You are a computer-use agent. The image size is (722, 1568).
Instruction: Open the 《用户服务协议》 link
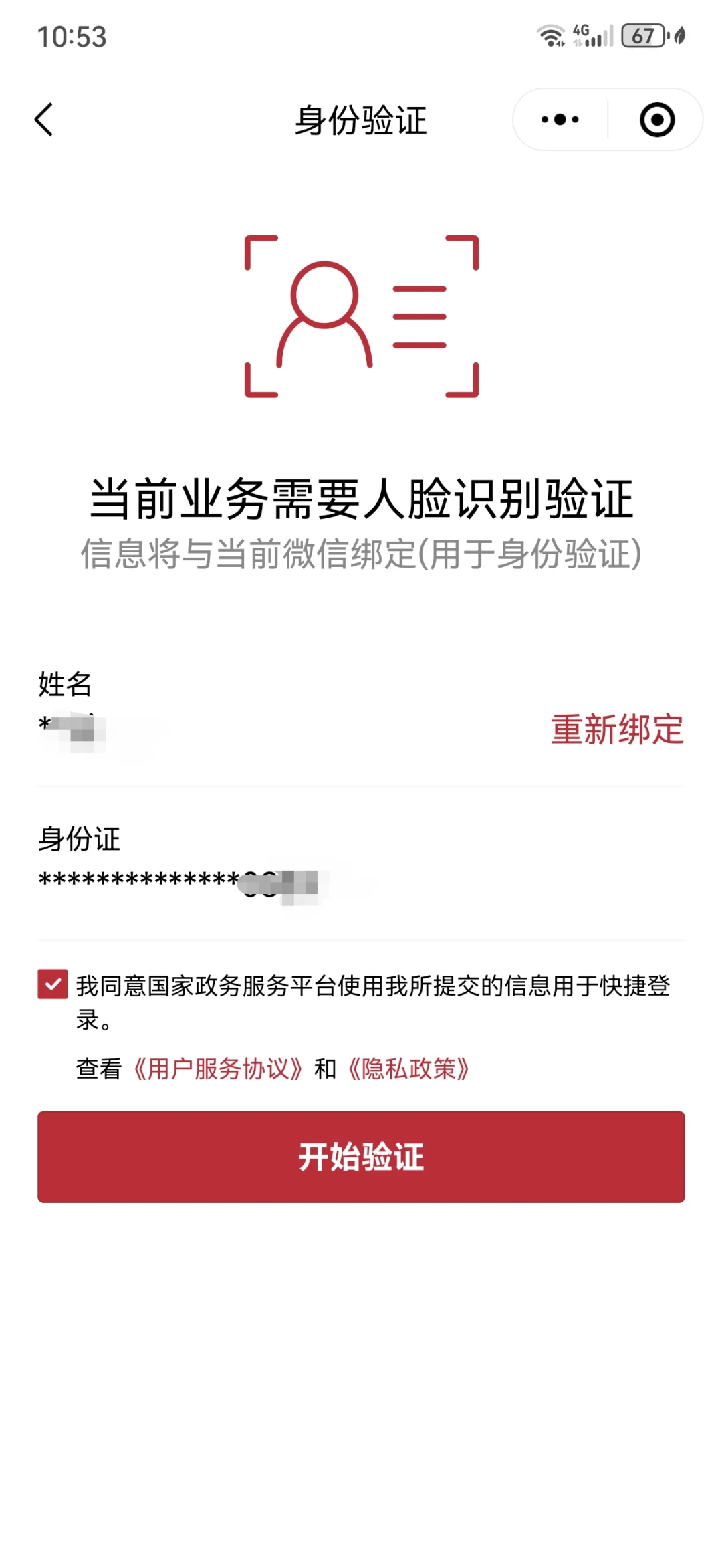click(x=218, y=1069)
